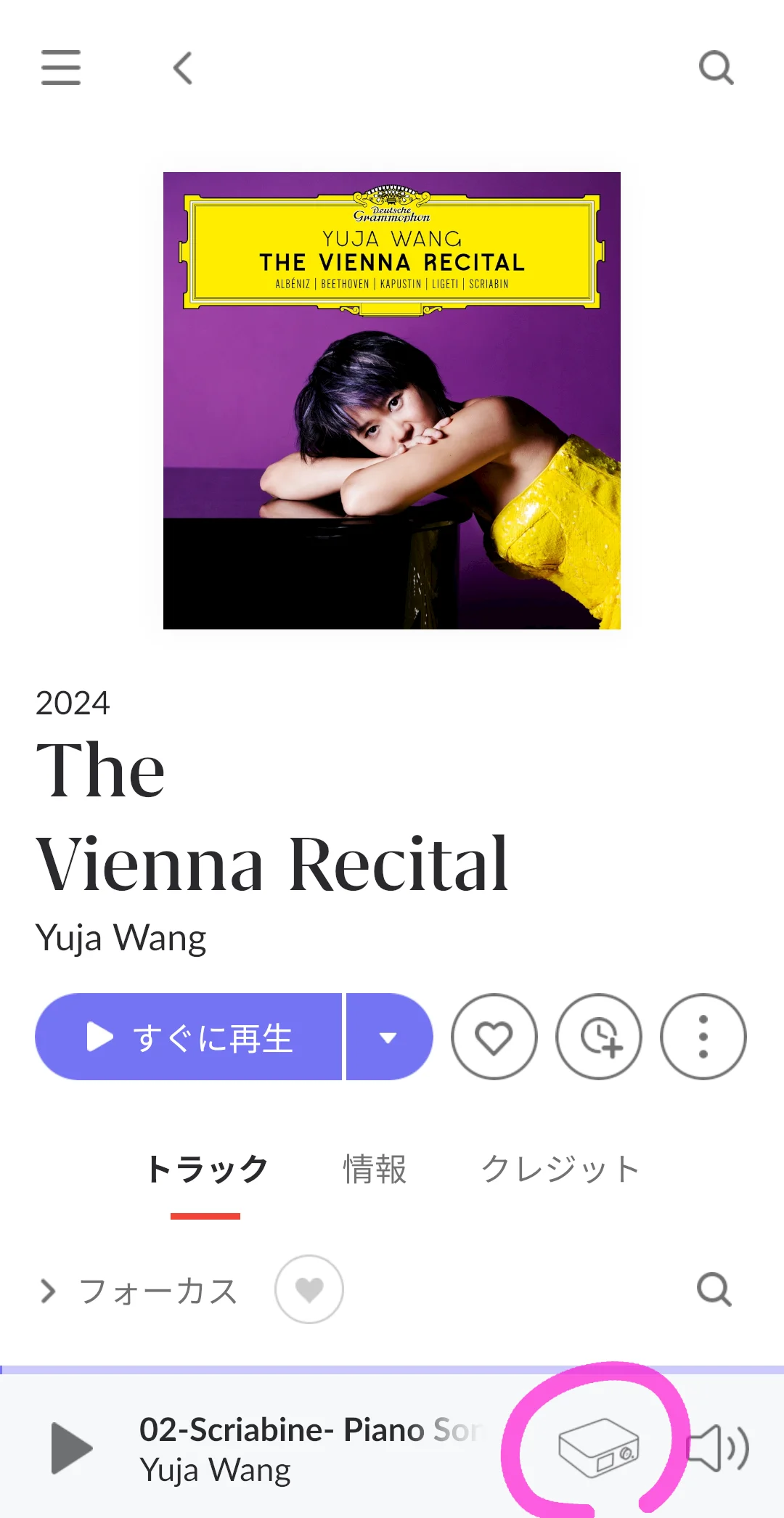Open search from the top bar
The height and width of the screenshot is (1518, 784).
(716, 68)
